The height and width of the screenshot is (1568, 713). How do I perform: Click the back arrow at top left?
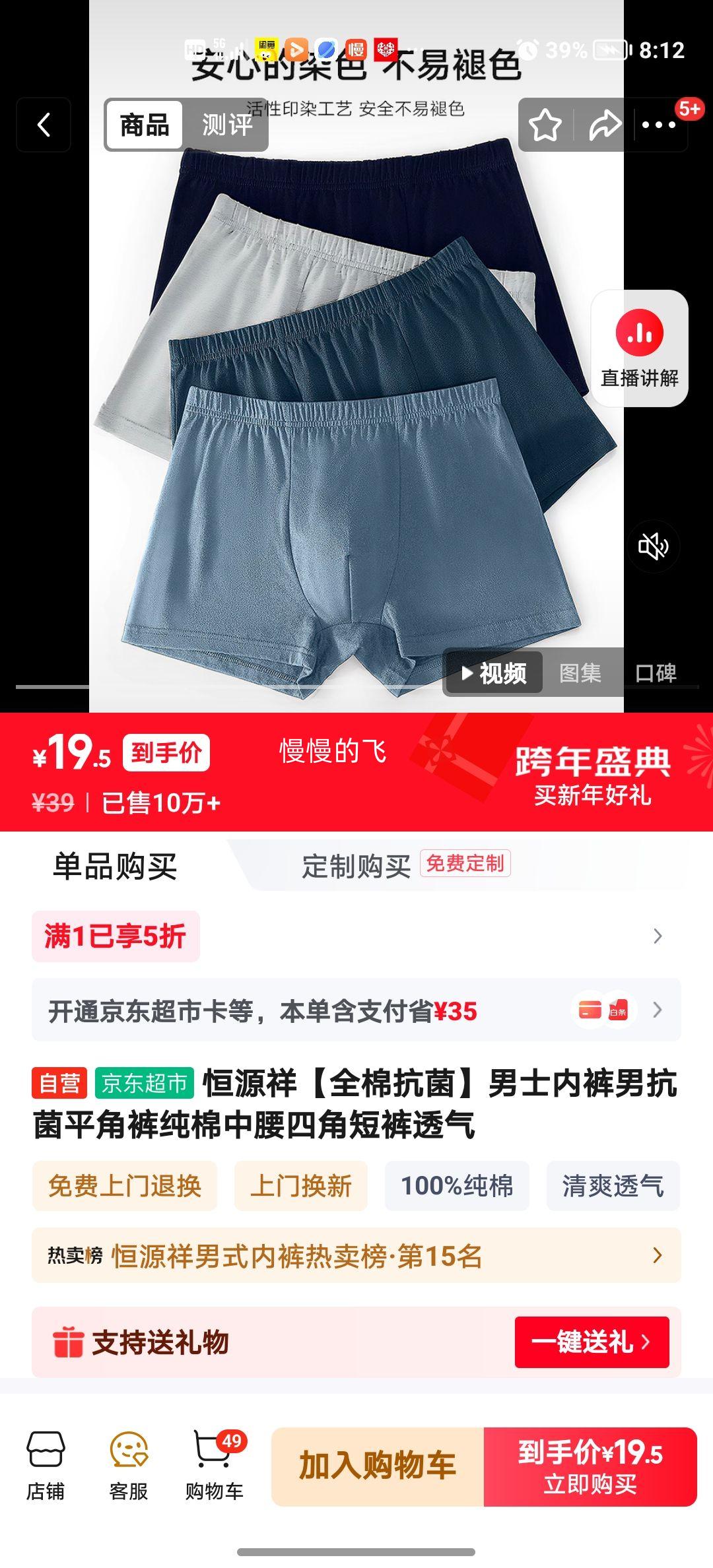pyautogui.click(x=44, y=125)
